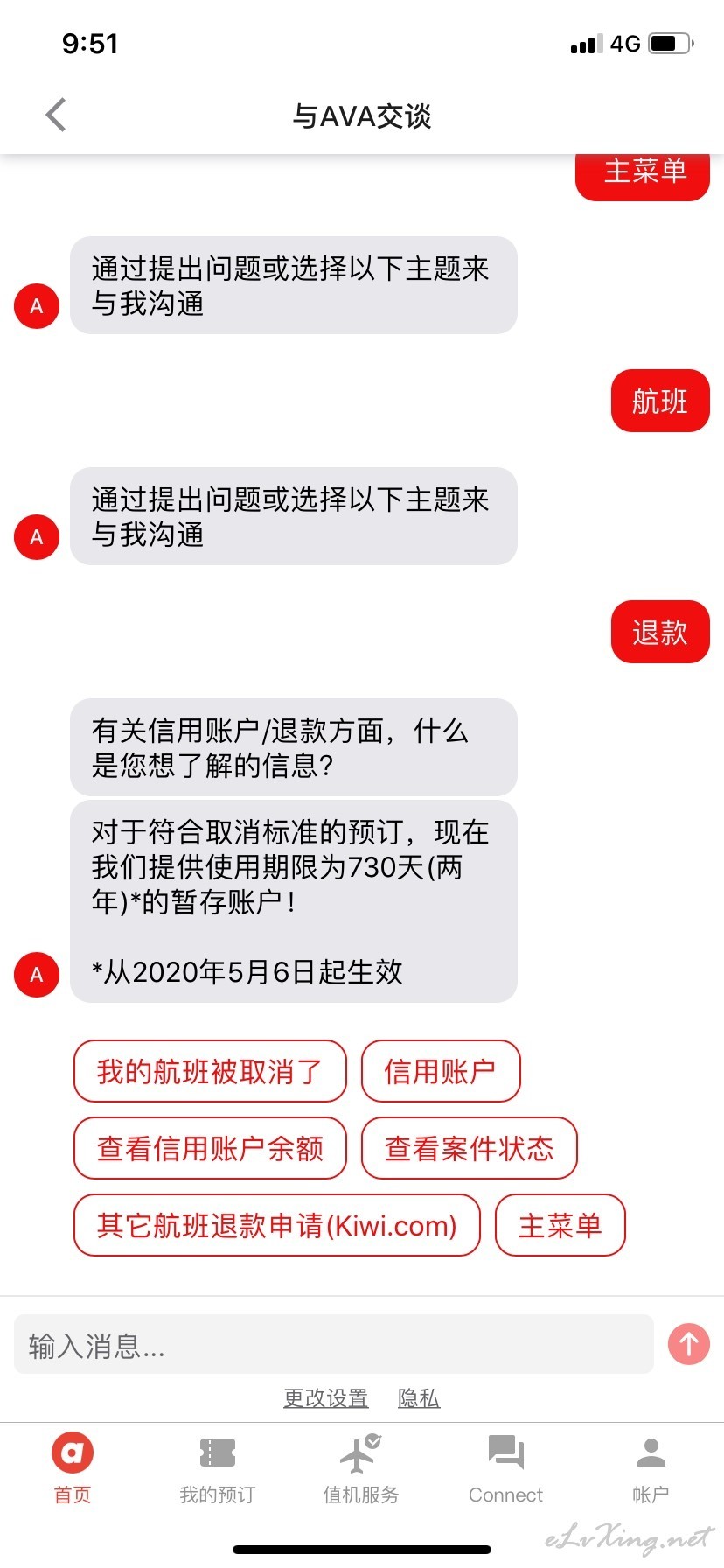Switch to the 首页 tab
The height and width of the screenshot is (1568, 724).
coord(73,1468)
